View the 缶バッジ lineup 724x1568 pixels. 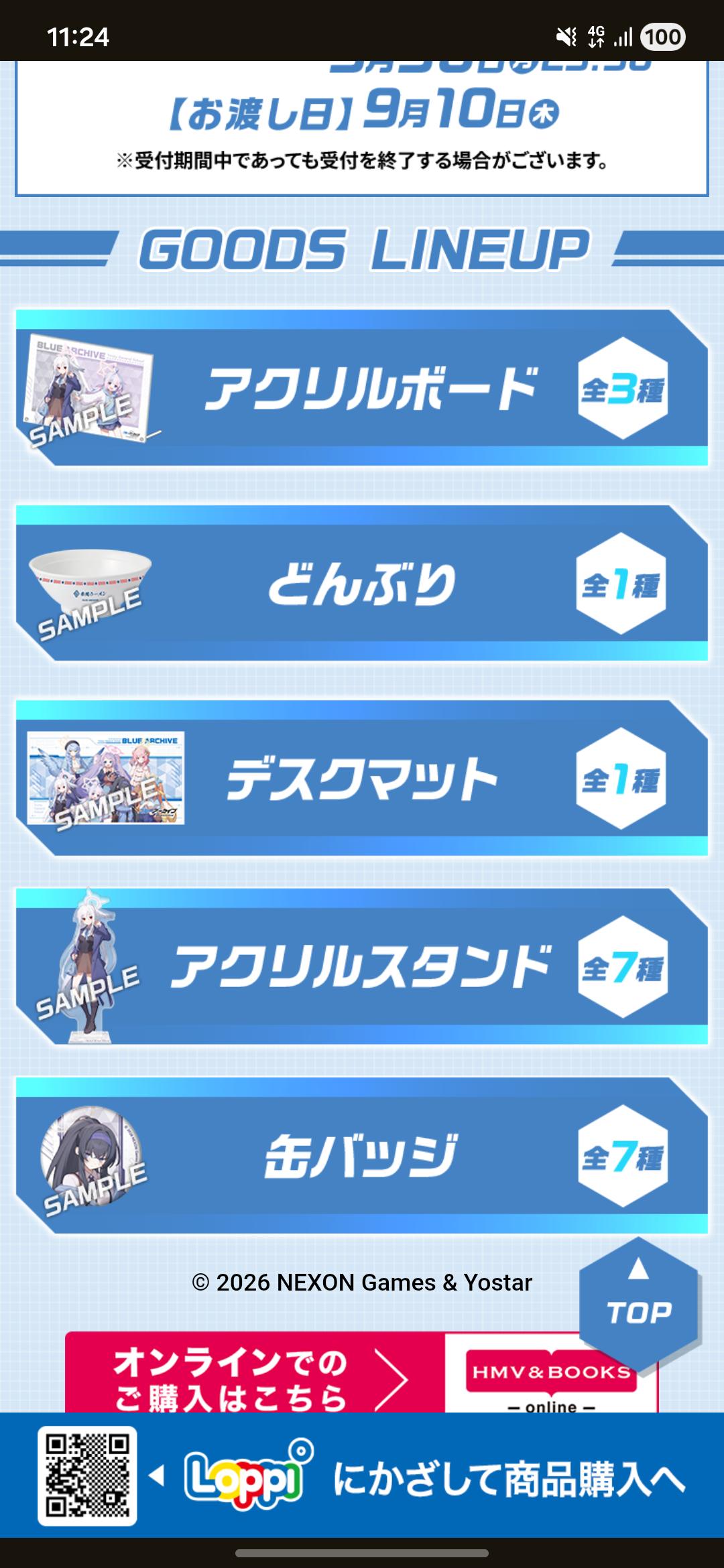tap(362, 1156)
